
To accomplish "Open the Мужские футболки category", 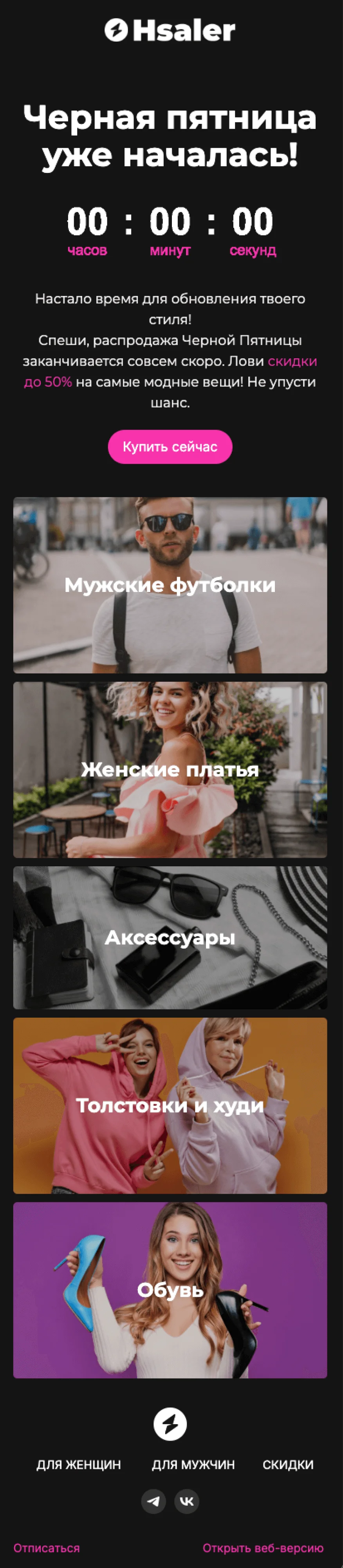I will [170, 585].
